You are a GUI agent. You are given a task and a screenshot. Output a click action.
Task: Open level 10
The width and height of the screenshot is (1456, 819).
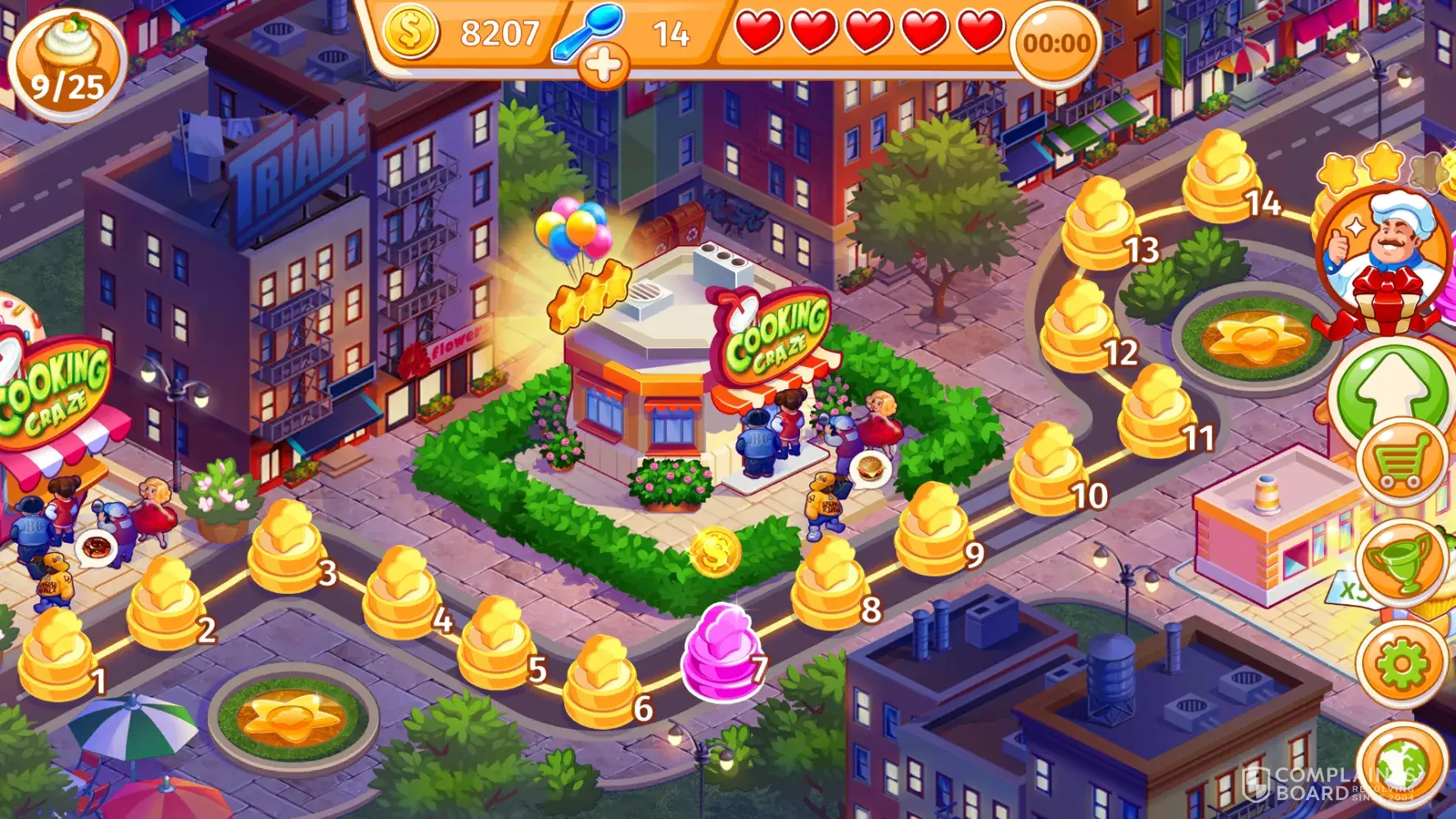(x=1049, y=471)
